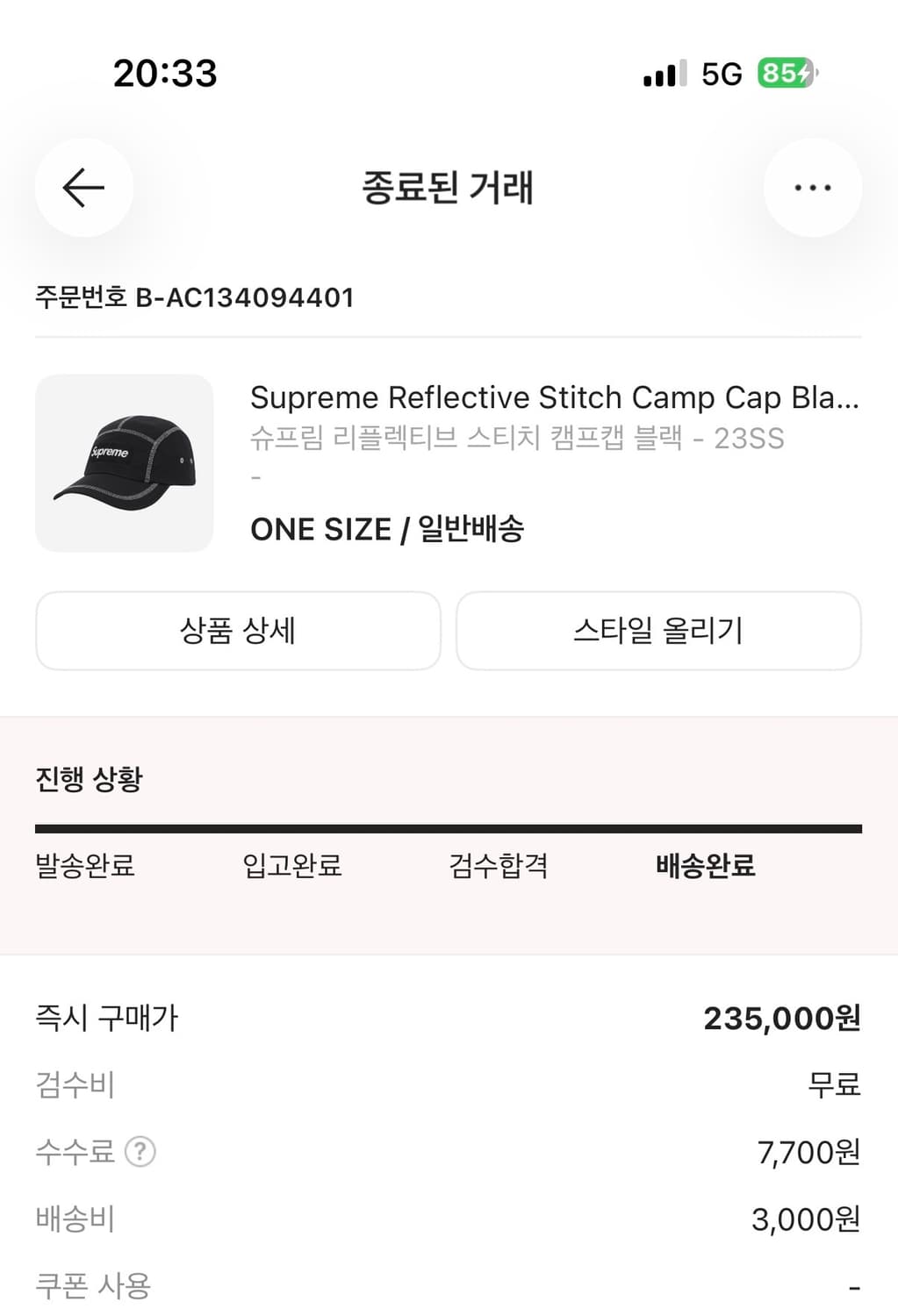Viewport: 898px width, 1316px height.
Task: Select the 검수합격 progress step
Action: point(499,867)
